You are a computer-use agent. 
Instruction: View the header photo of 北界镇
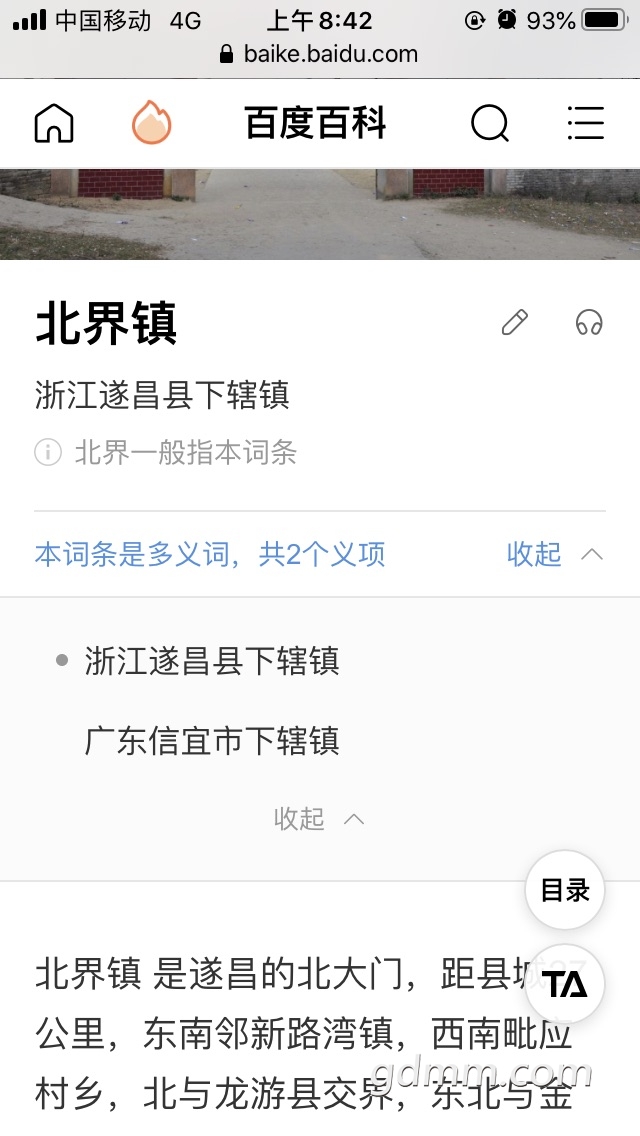pyautogui.click(x=320, y=213)
